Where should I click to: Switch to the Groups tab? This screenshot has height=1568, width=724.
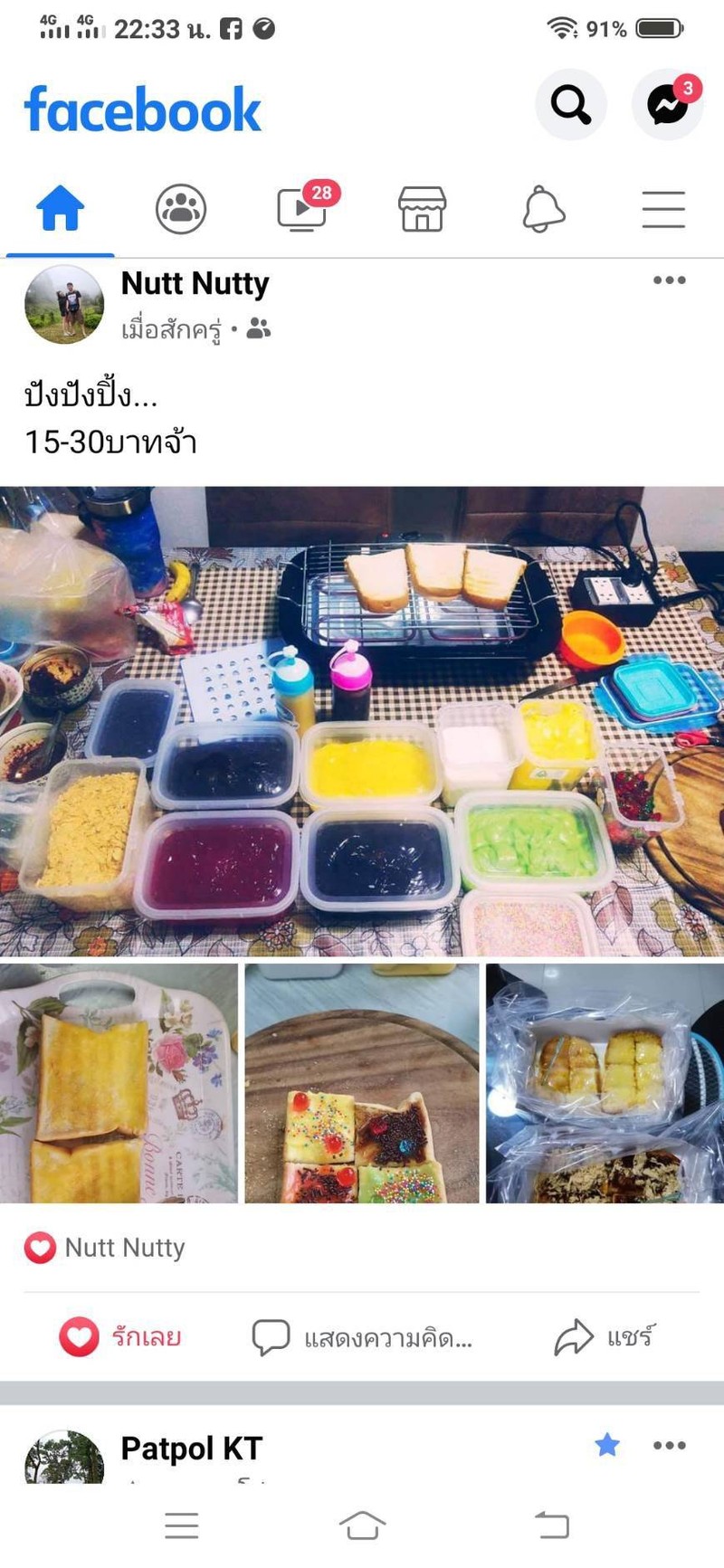pos(181,209)
